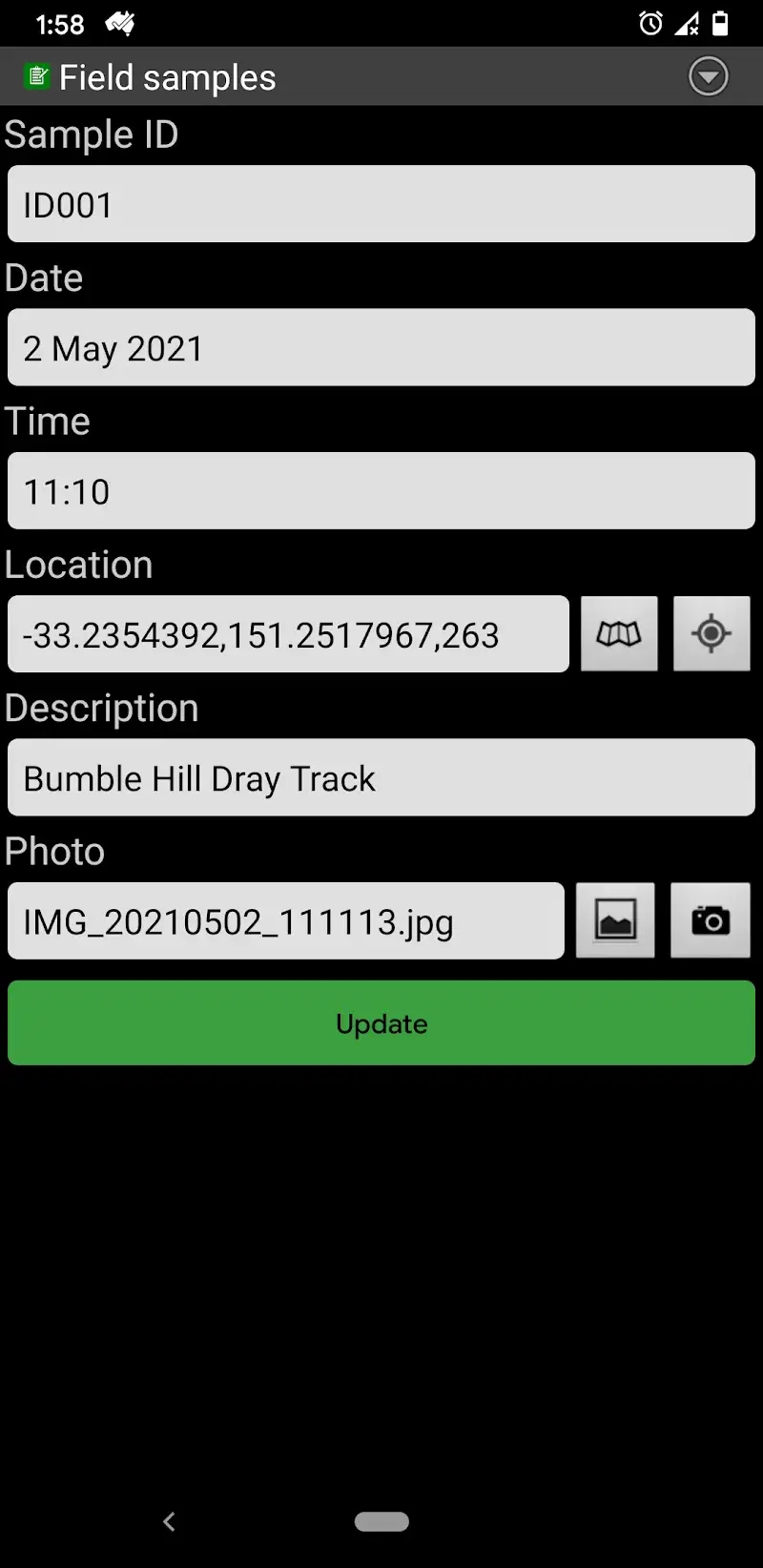Tap the Time field showing 11:10
This screenshot has width=763, height=1568.
pyautogui.click(x=381, y=490)
